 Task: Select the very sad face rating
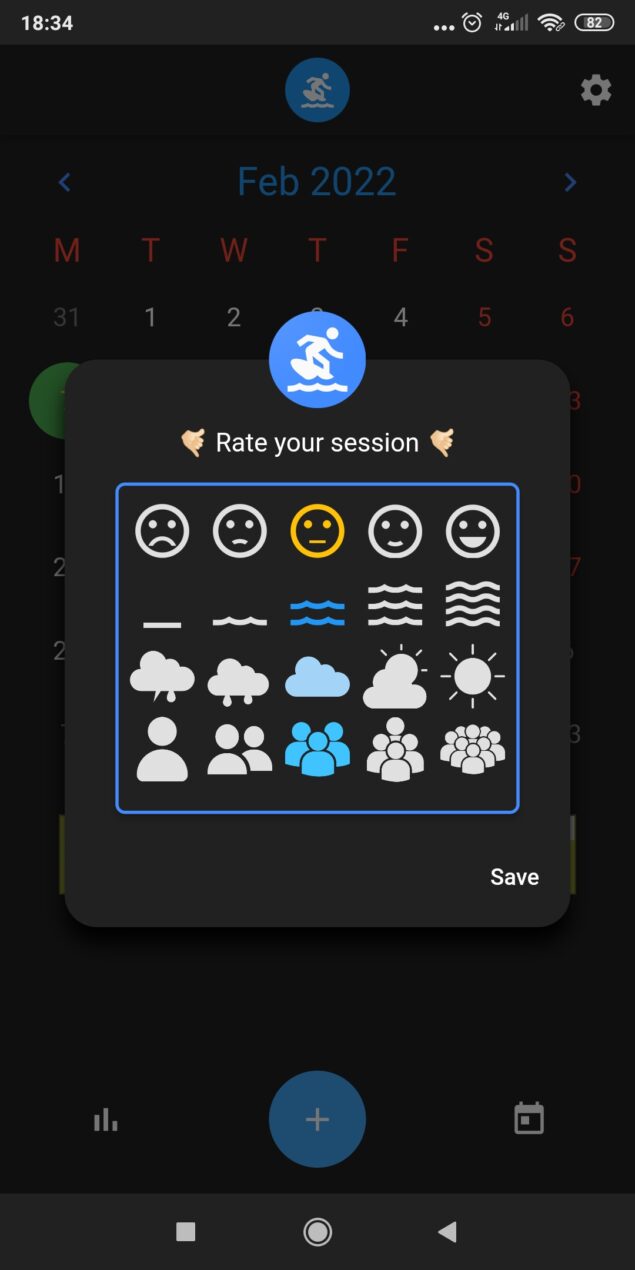162,531
